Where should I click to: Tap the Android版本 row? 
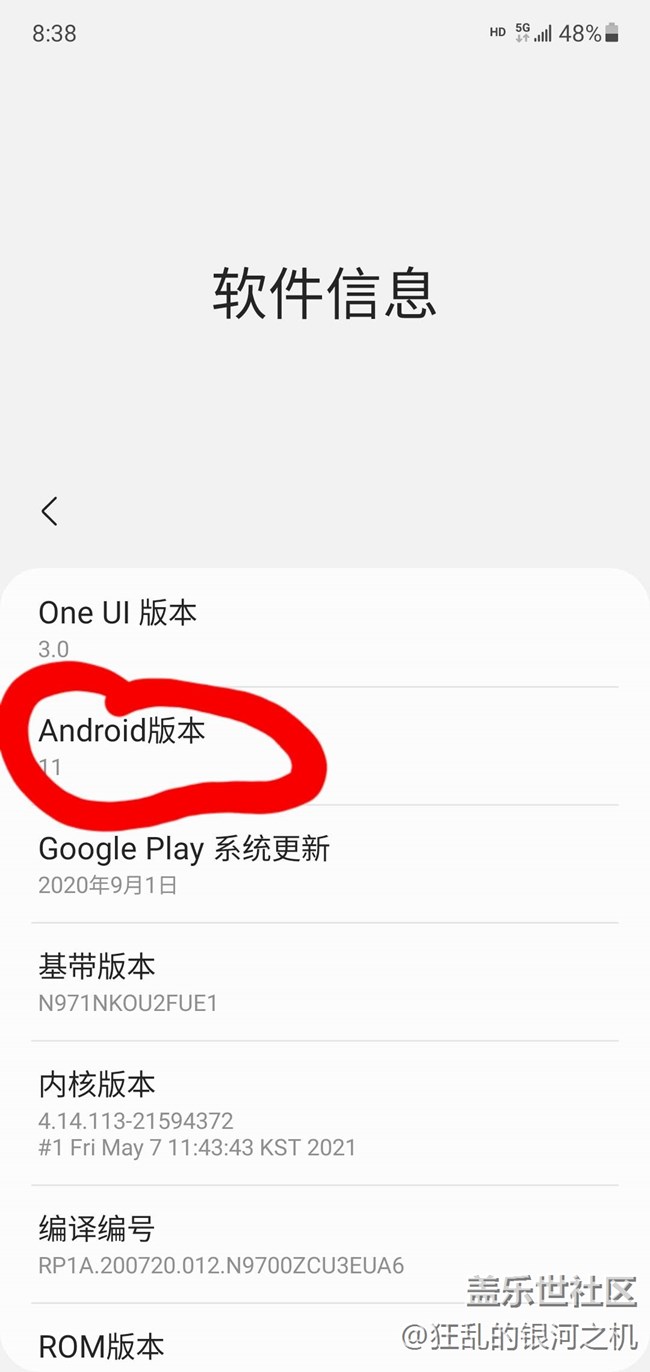pyautogui.click(x=324, y=746)
